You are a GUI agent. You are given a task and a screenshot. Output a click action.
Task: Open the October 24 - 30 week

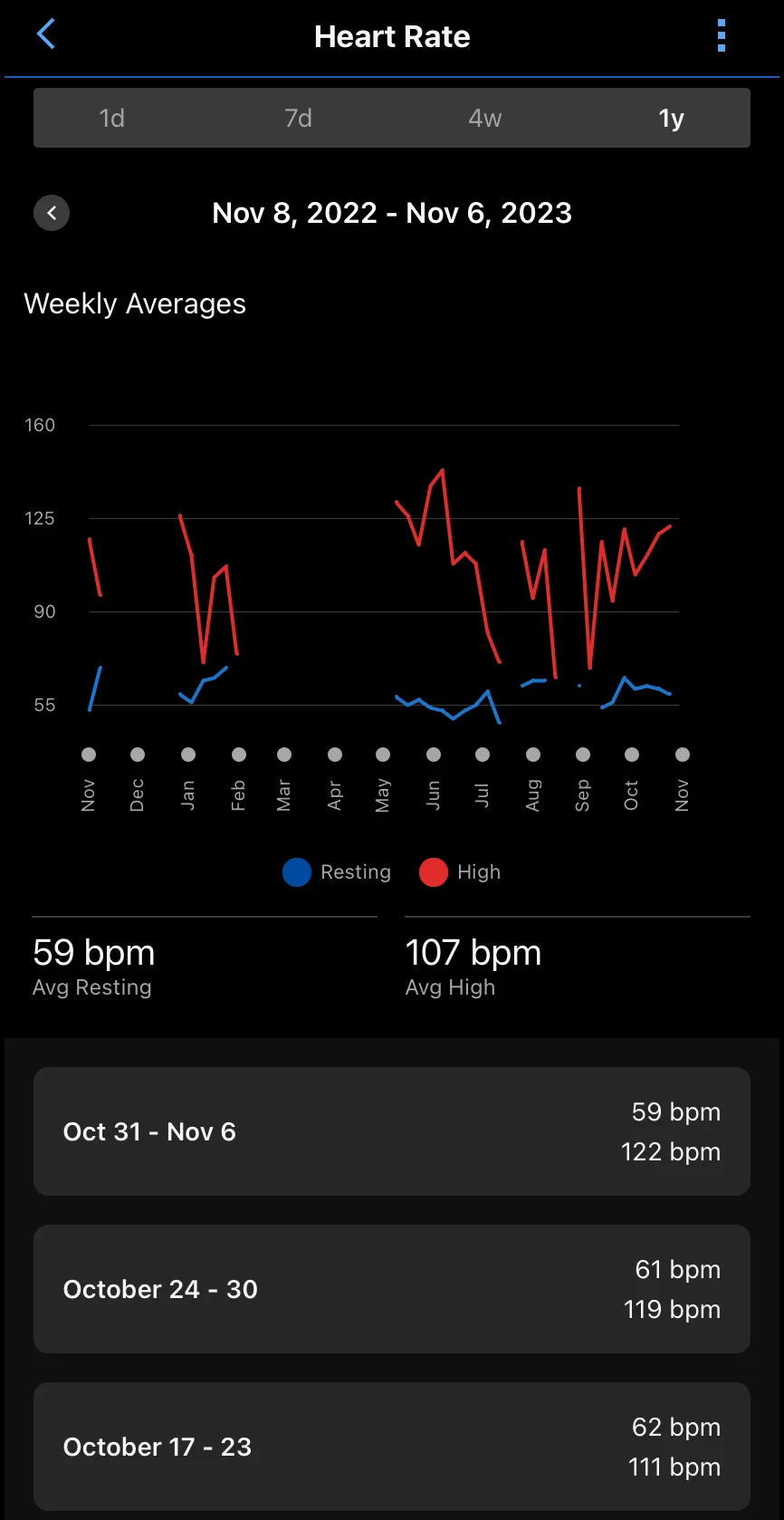coord(392,1289)
